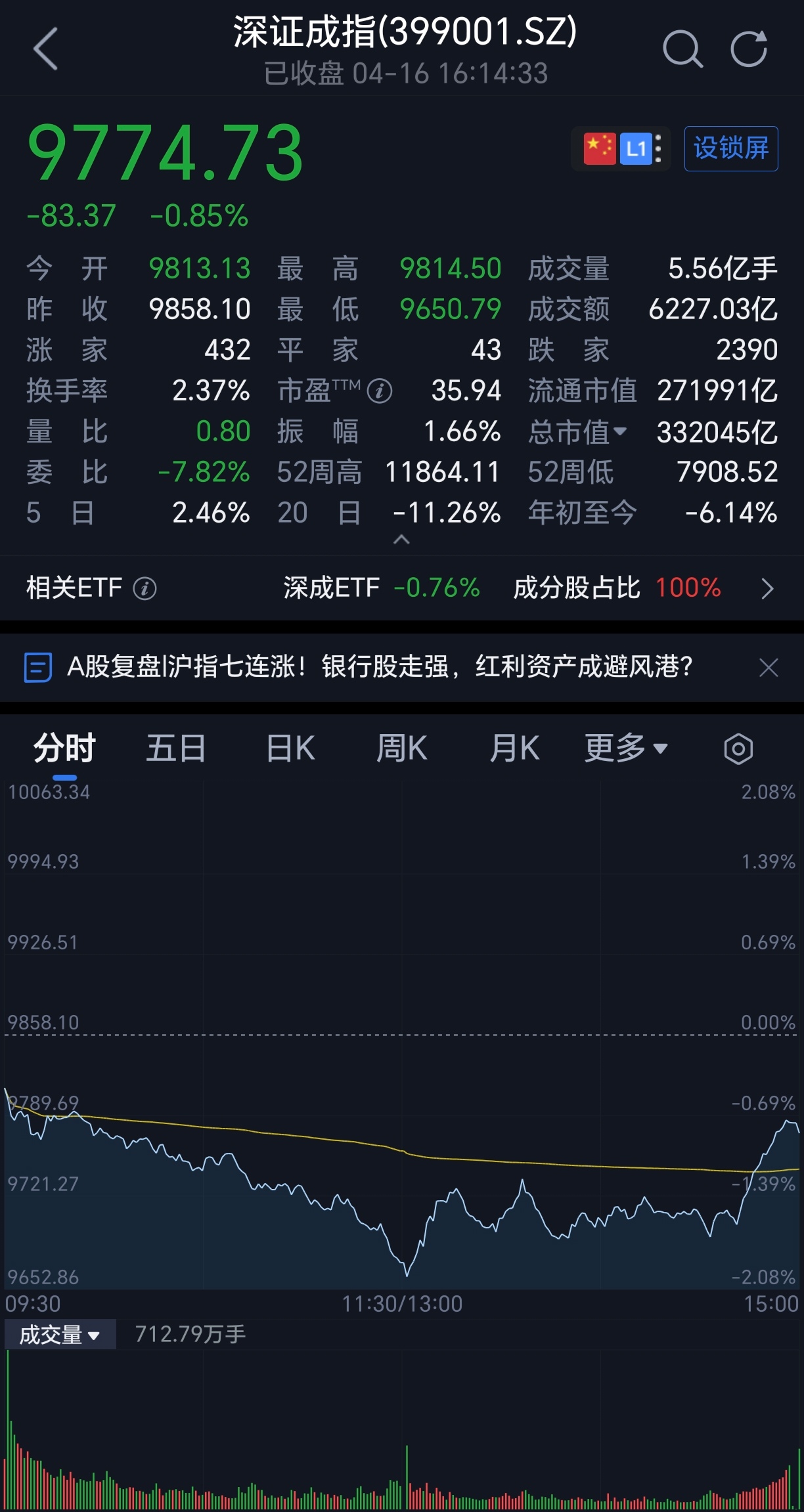
Task: Open the 市盈TTM info icon
Action: [380, 391]
